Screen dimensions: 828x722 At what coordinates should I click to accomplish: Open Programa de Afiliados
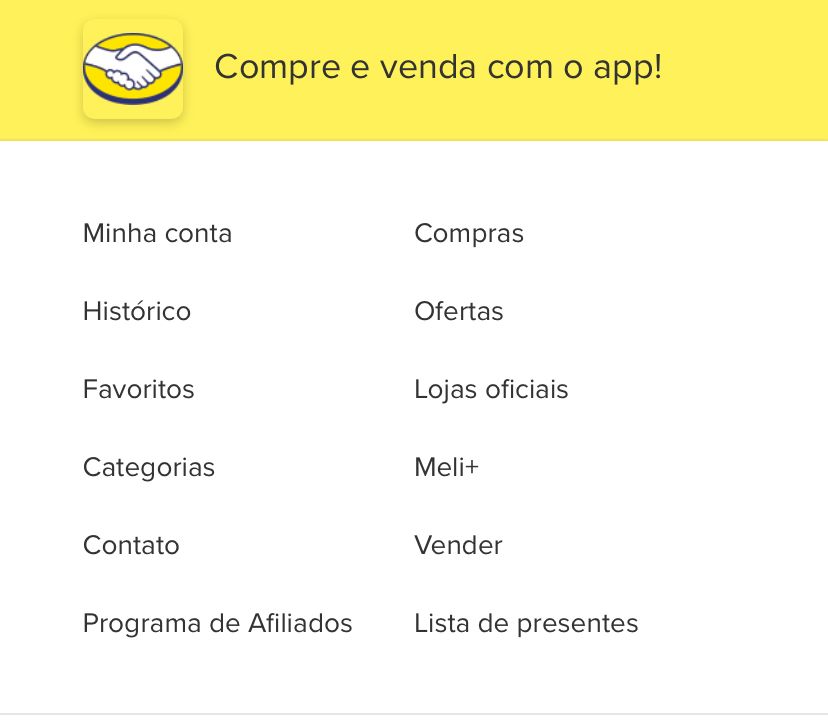click(218, 624)
